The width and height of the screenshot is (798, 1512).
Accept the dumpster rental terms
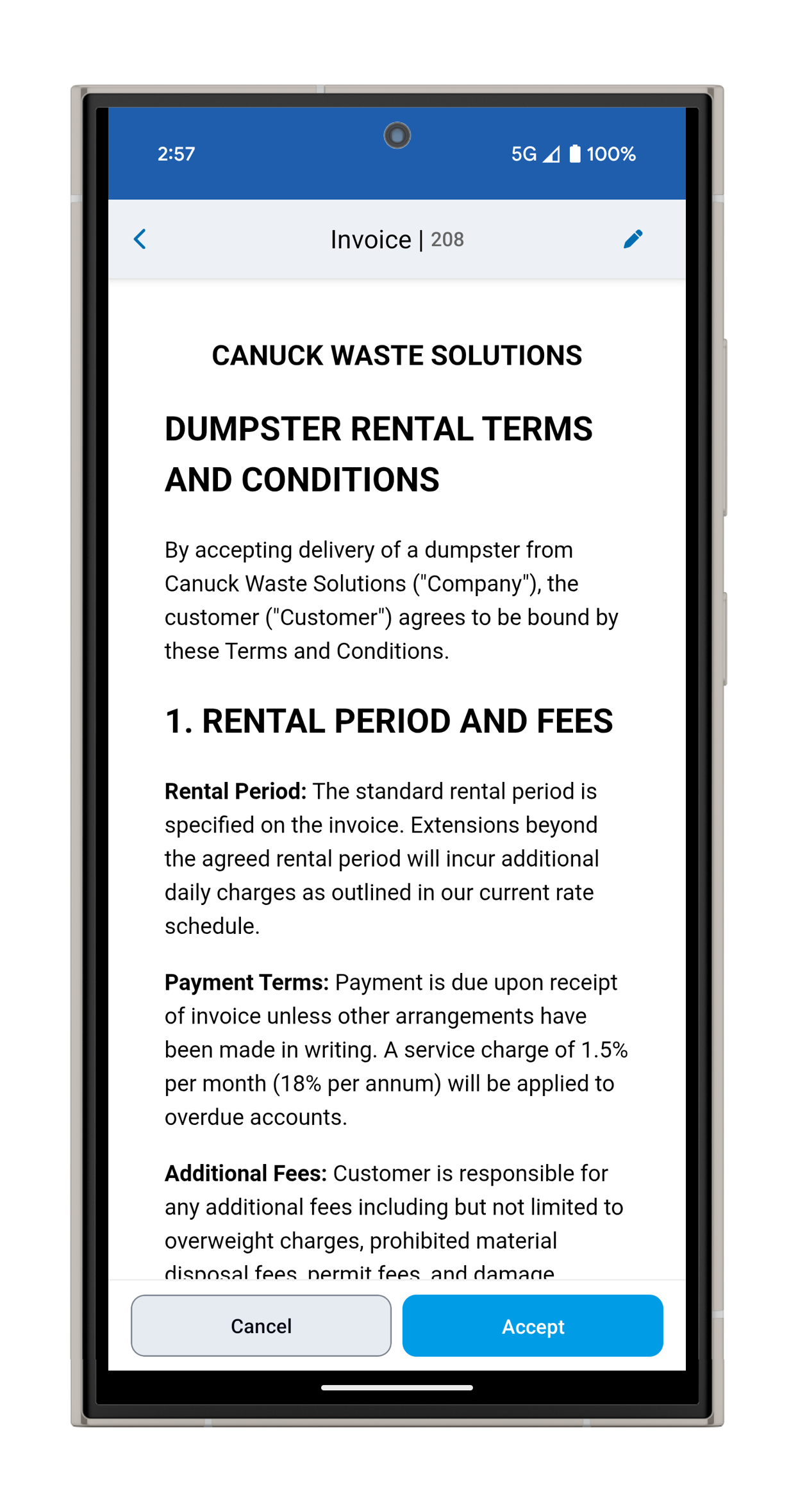532,1325
